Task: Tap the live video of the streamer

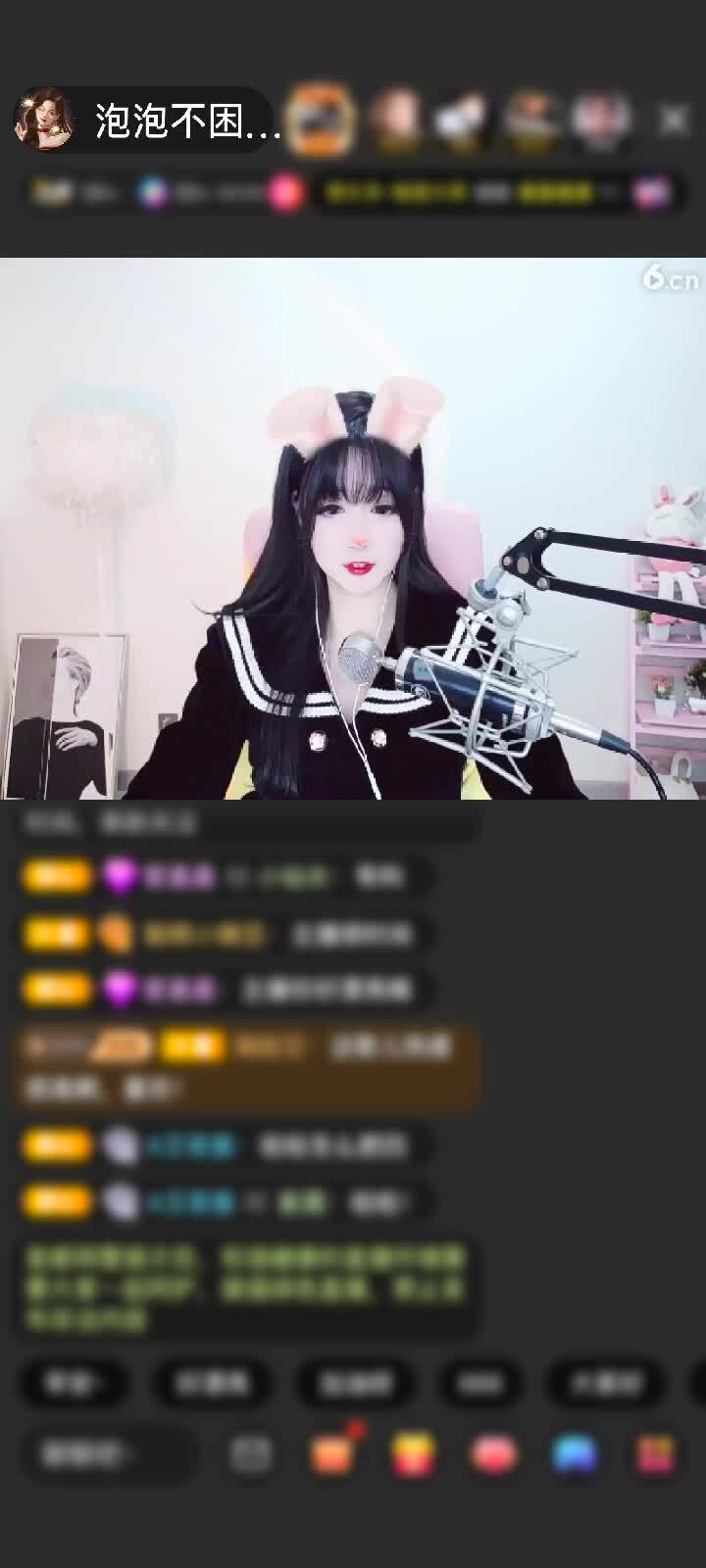Action: coord(353,529)
